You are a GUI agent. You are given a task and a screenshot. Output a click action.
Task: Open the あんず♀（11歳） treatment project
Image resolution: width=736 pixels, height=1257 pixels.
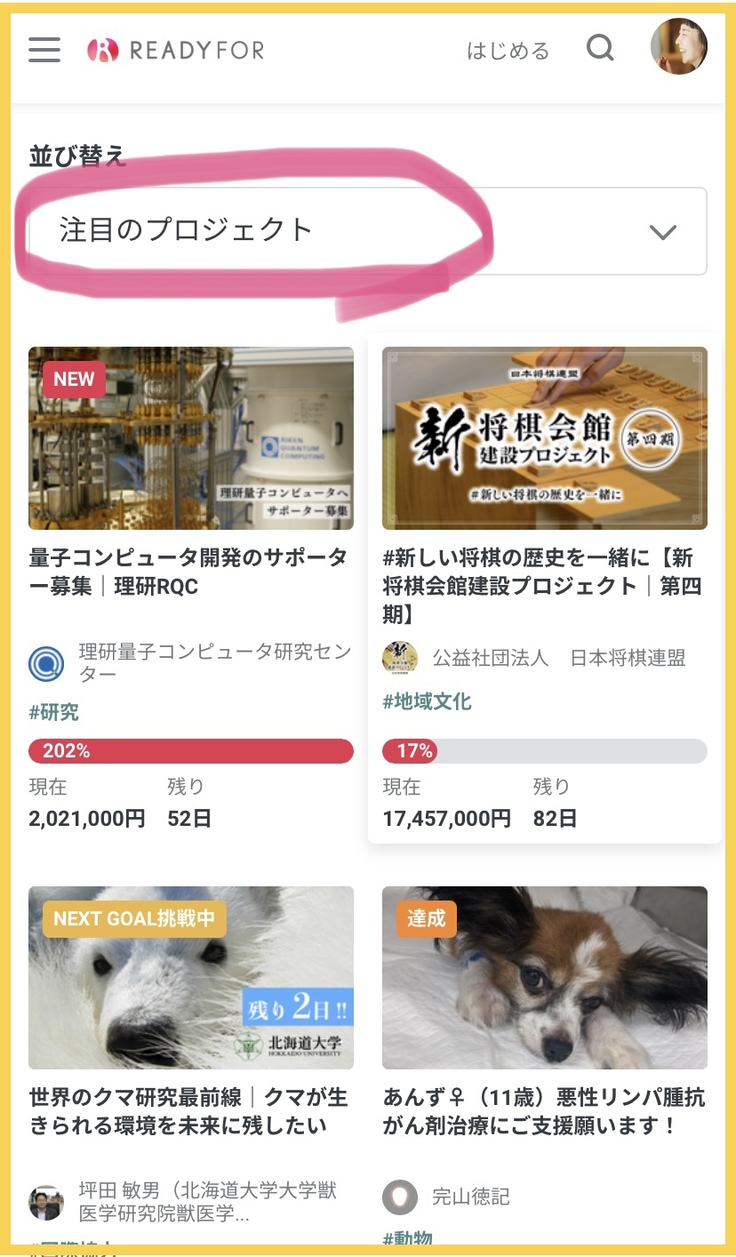[543, 1111]
